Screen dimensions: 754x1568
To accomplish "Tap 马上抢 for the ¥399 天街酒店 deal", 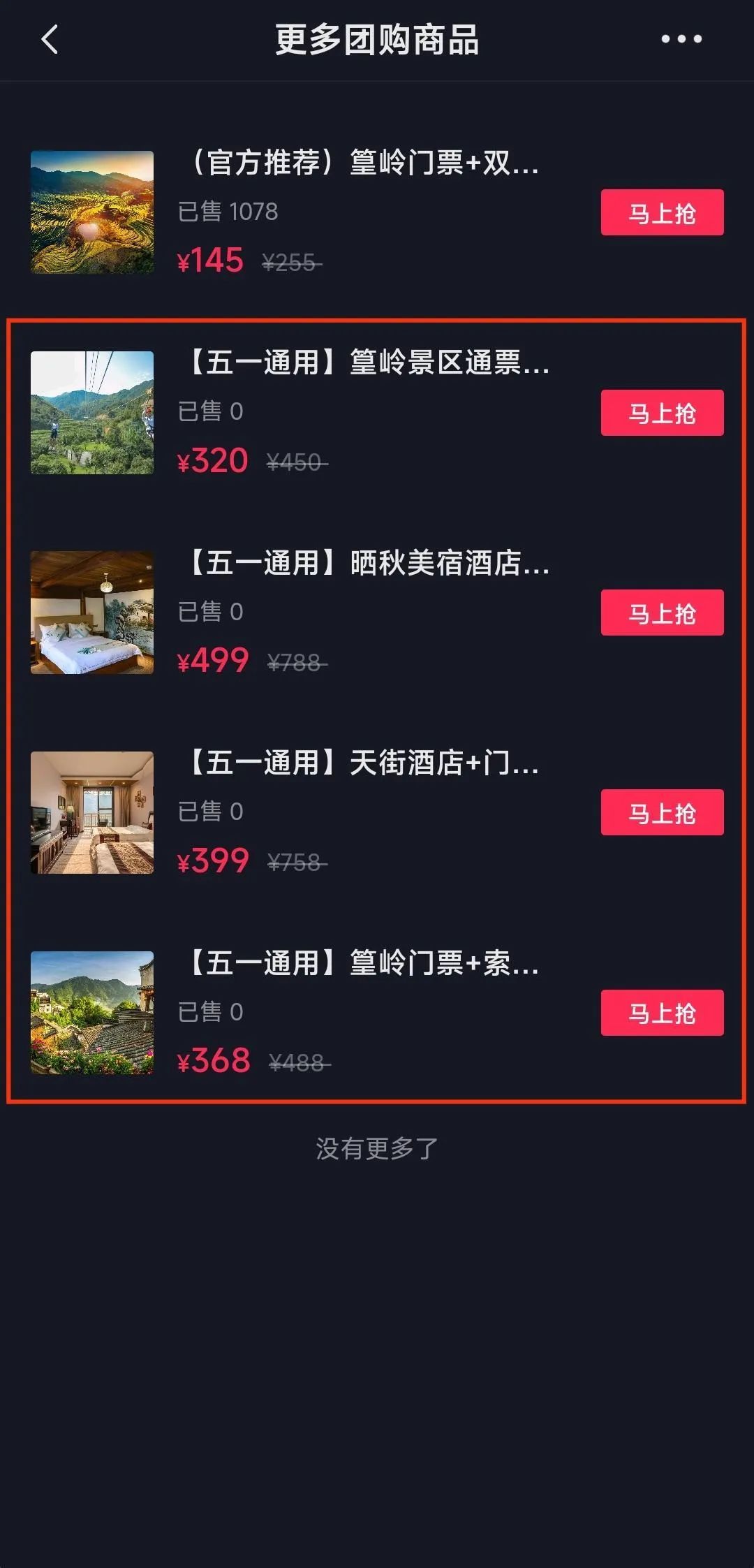I will point(662,812).
